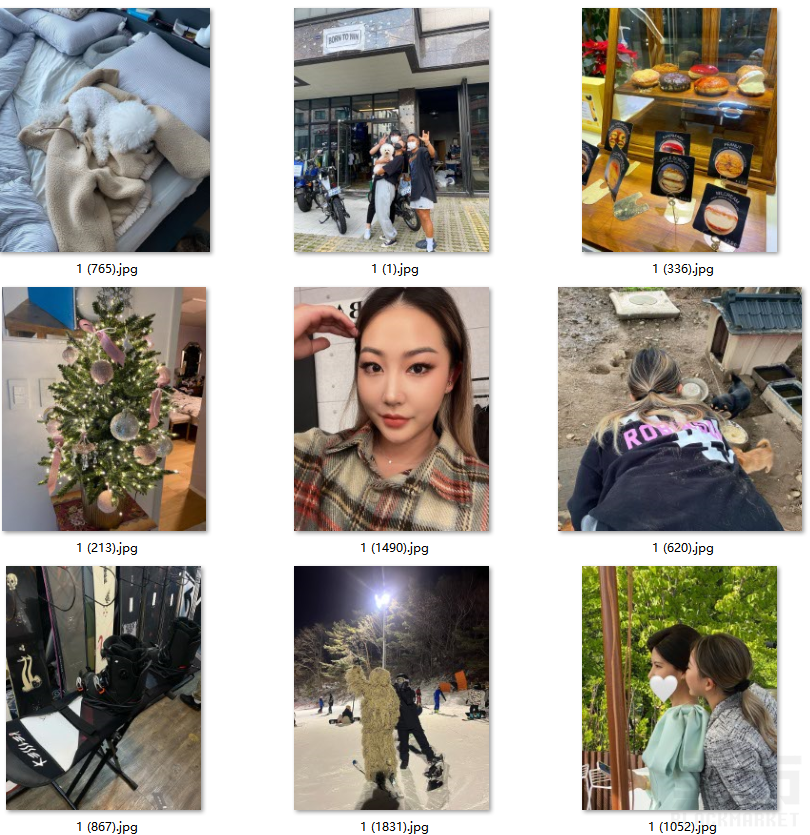Viewport: 810px width, 835px height.
Task: Open the night ski slope image 1 (1831).jpg
Action: (392, 688)
